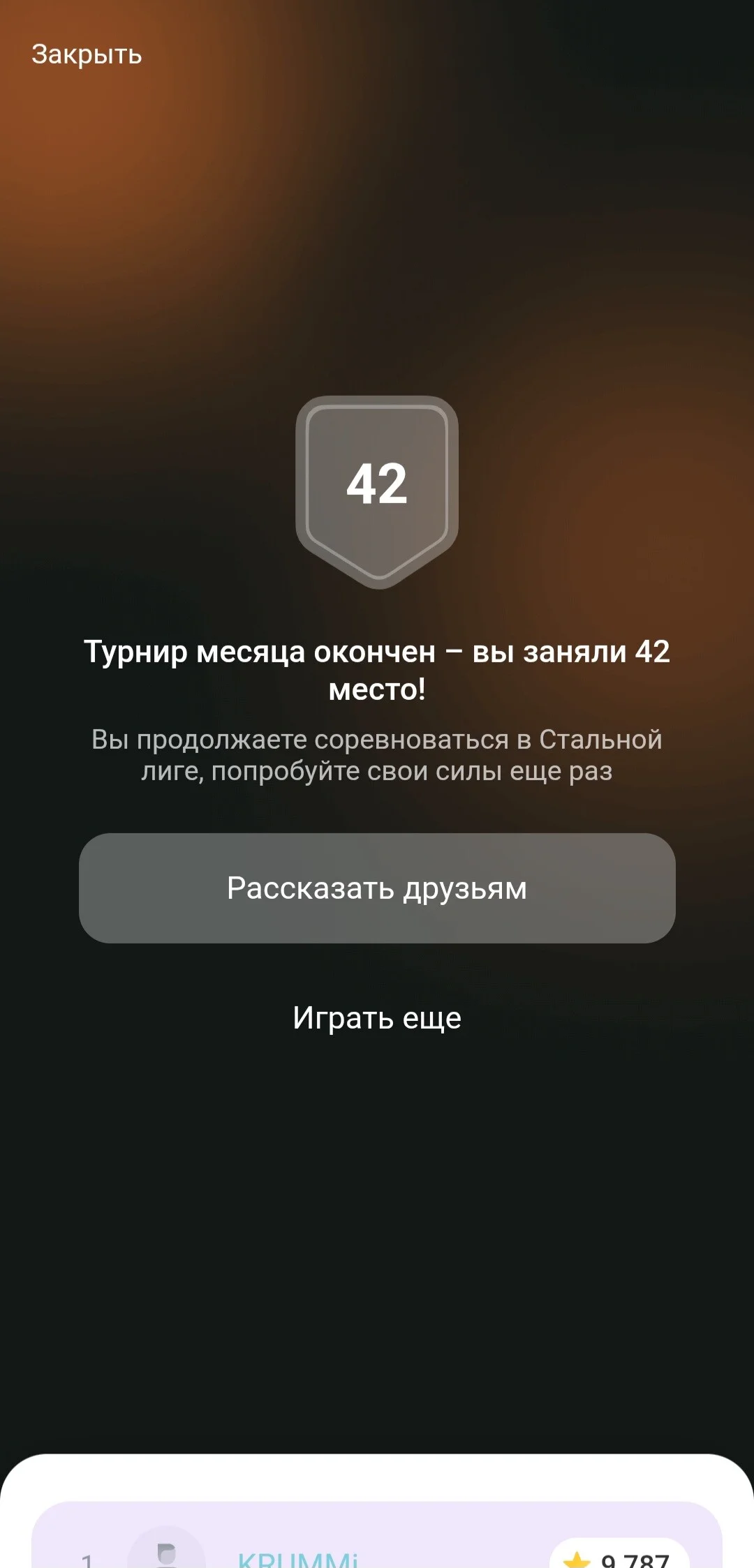Open the first-place leaderboard row KRUMMi
The width and height of the screenshot is (754, 1568).
377,1535
